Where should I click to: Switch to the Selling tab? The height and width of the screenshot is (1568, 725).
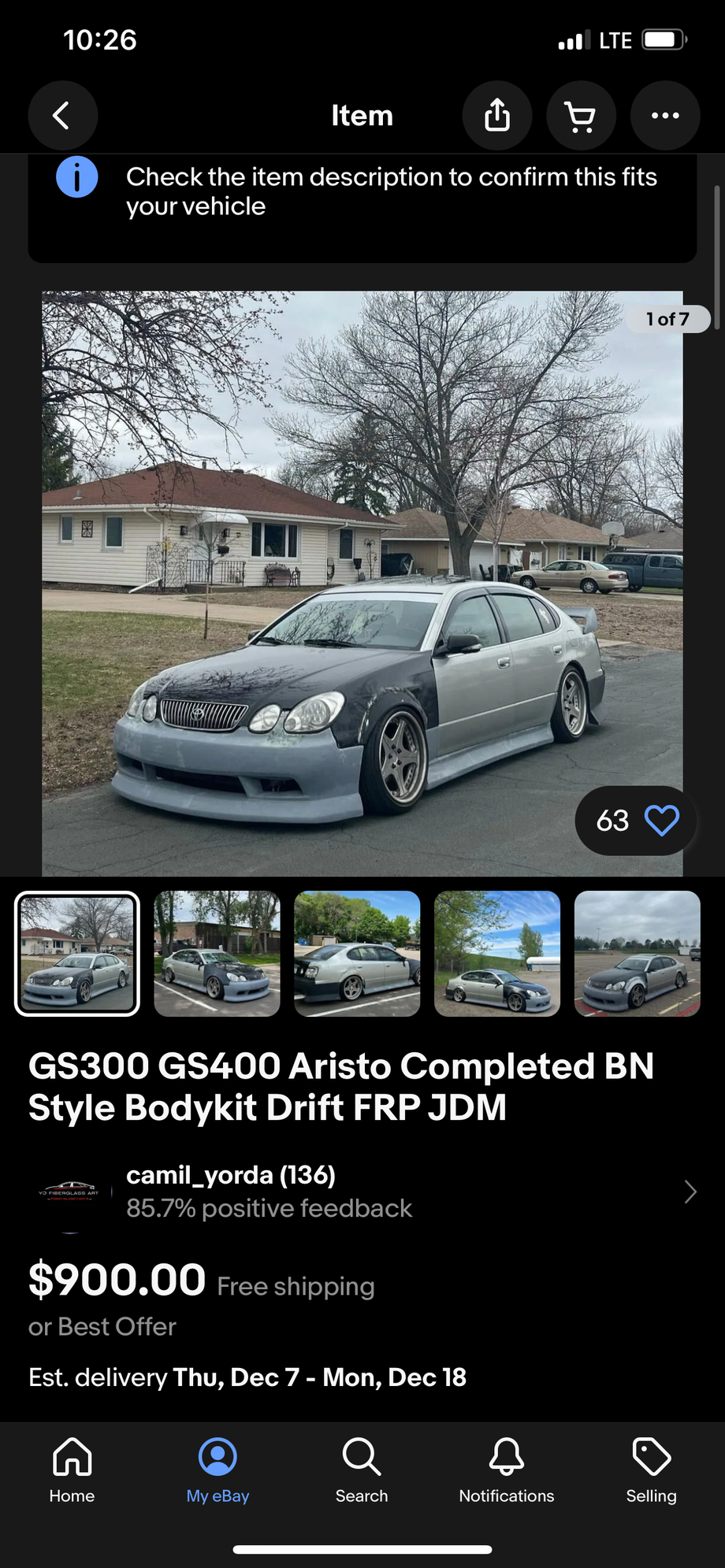[x=651, y=1470]
